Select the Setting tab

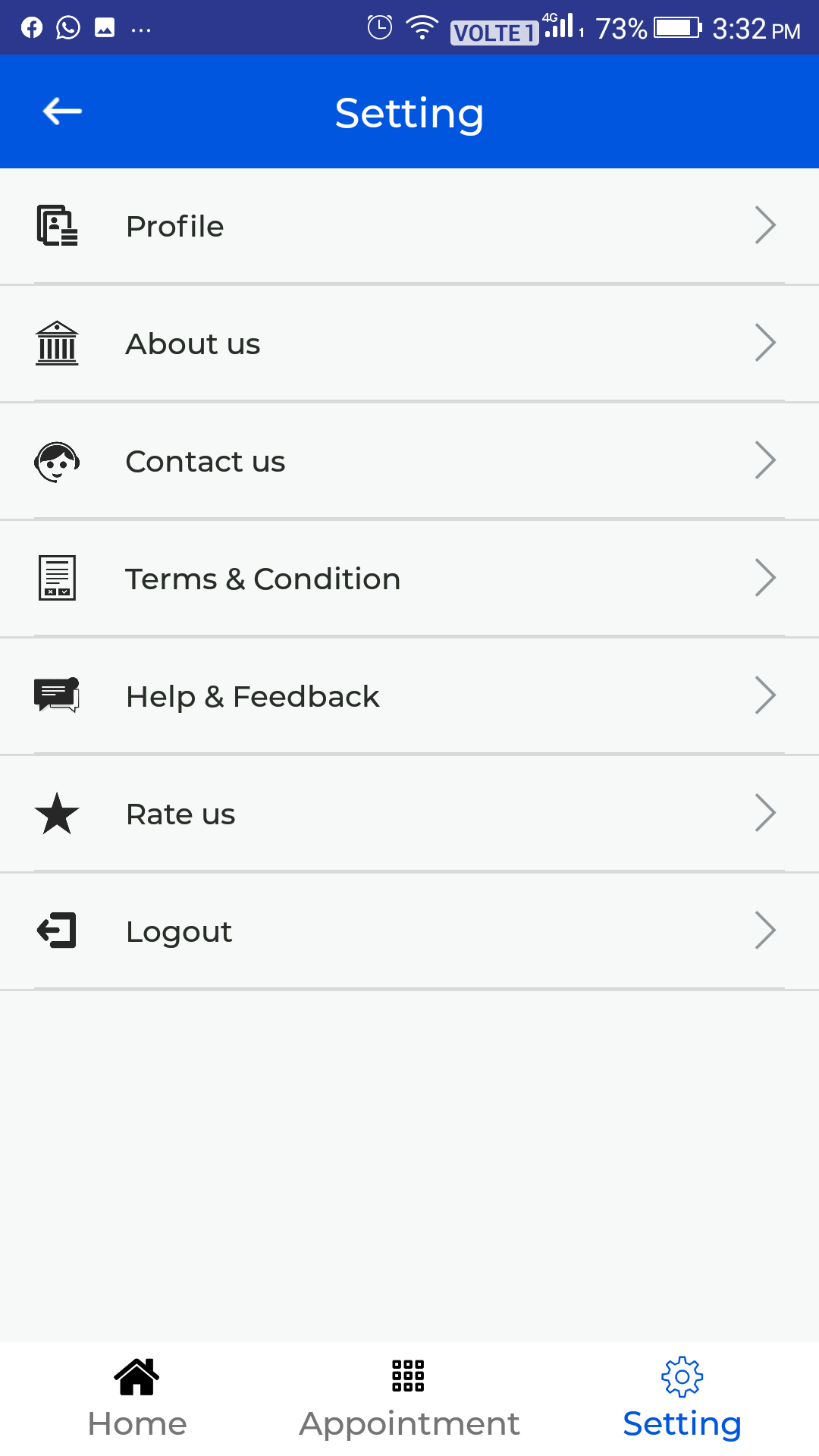[682, 1398]
